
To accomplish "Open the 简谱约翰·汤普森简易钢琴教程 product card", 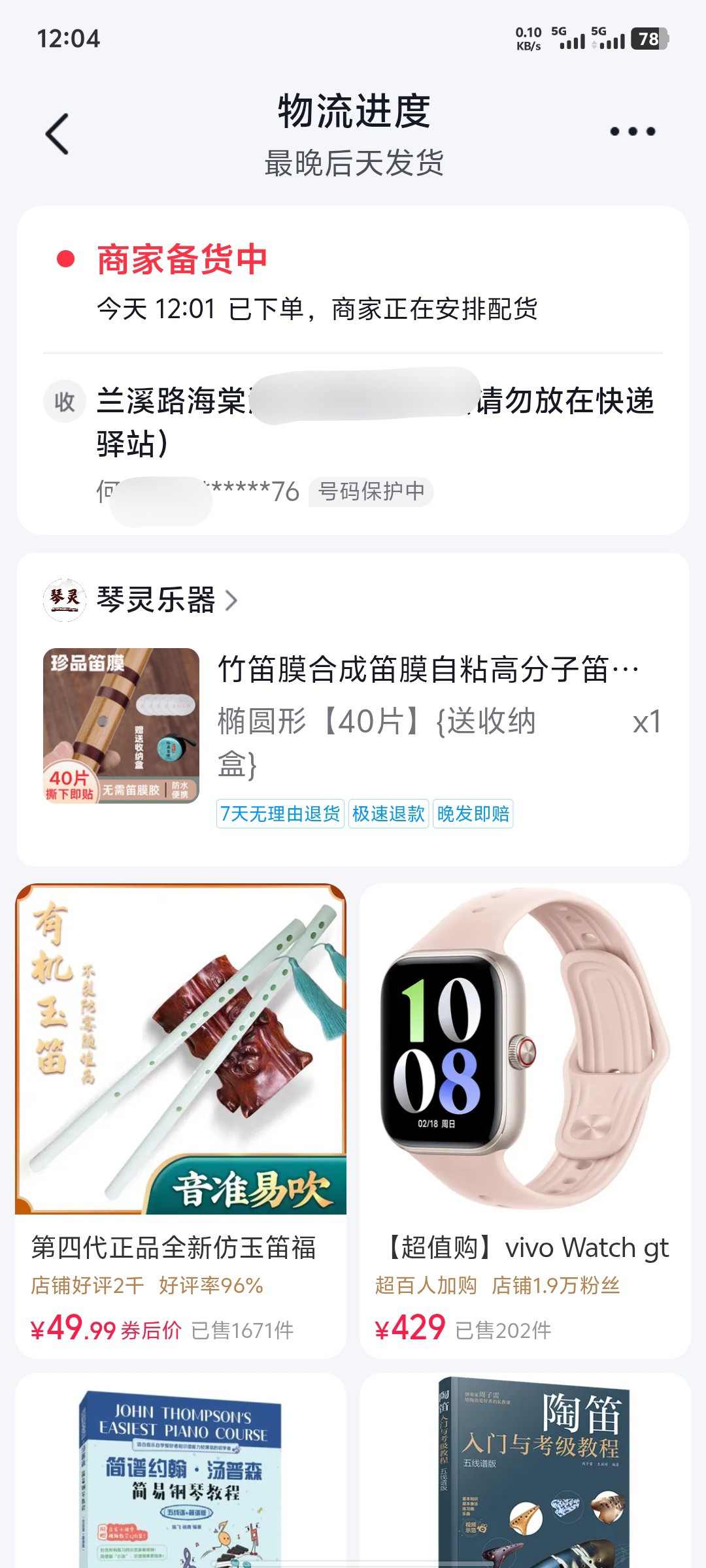I will [x=180, y=1477].
